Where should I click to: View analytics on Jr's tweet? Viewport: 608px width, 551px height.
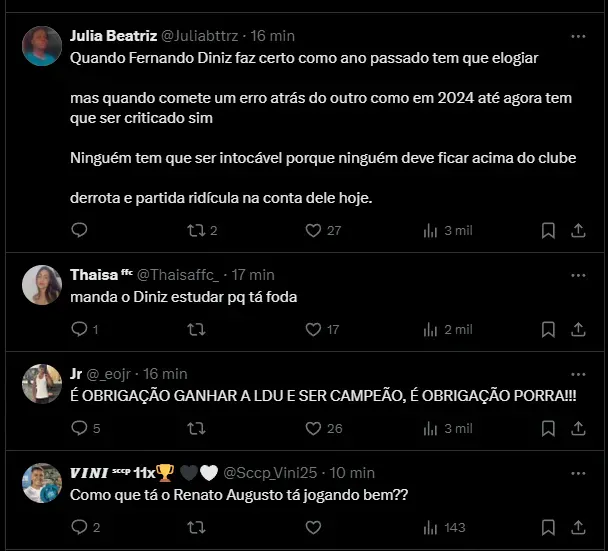click(x=431, y=428)
